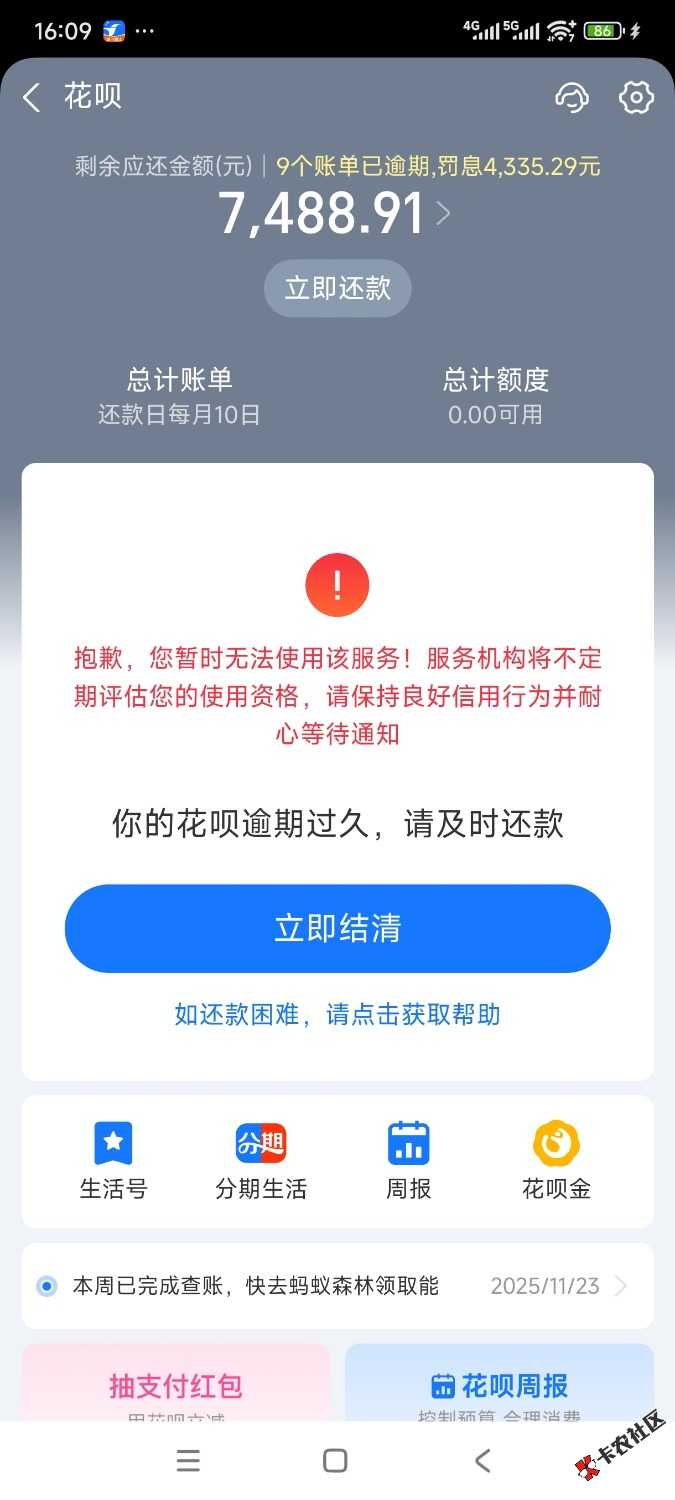Open the 分期生活 shortcut
Image resolution: width=675 pixels, height=1500 pixels.
[x=261, y=1161]
